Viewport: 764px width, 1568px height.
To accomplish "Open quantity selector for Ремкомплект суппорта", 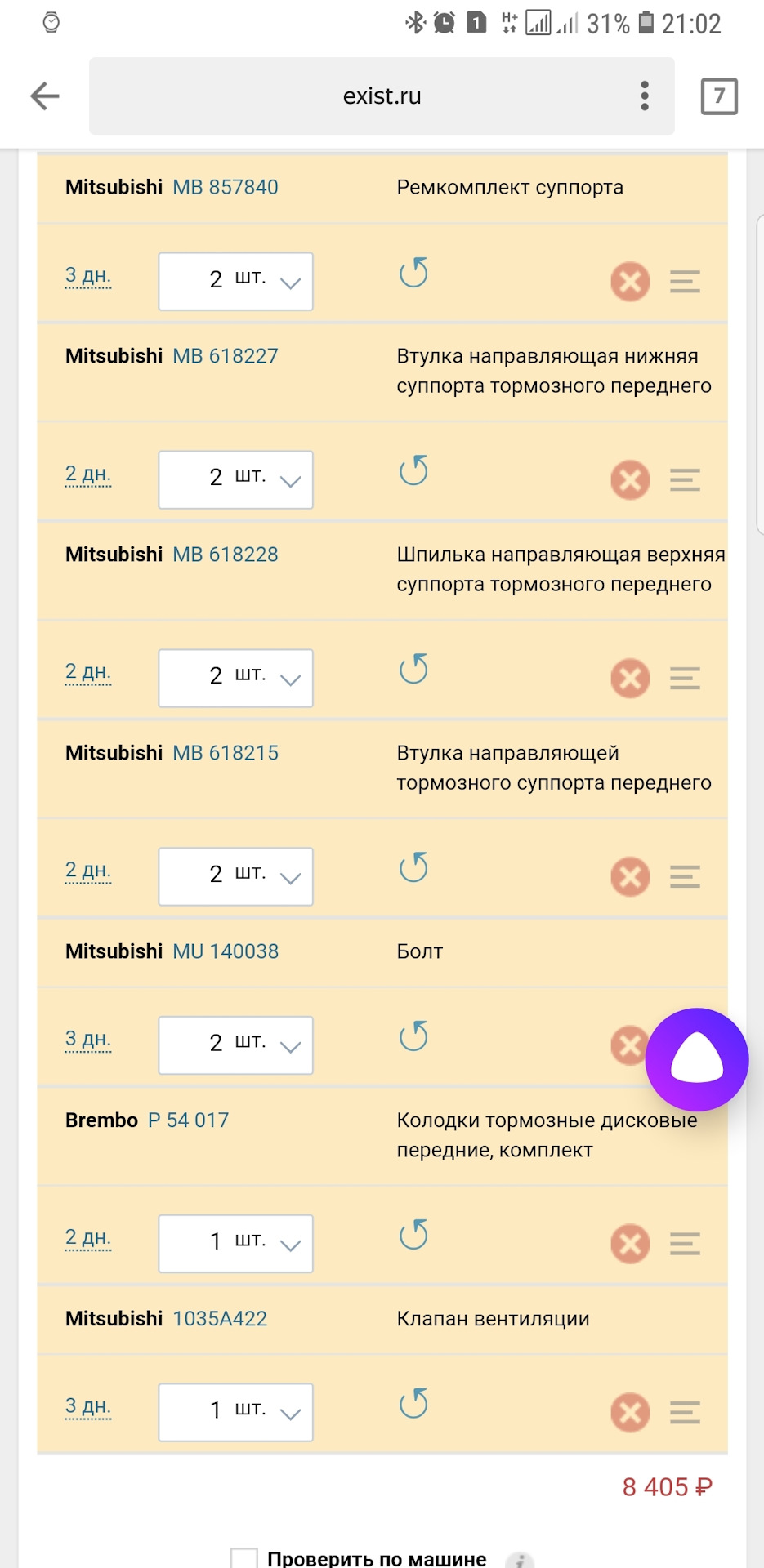I will pyautogui.click(x=235, y=281).
